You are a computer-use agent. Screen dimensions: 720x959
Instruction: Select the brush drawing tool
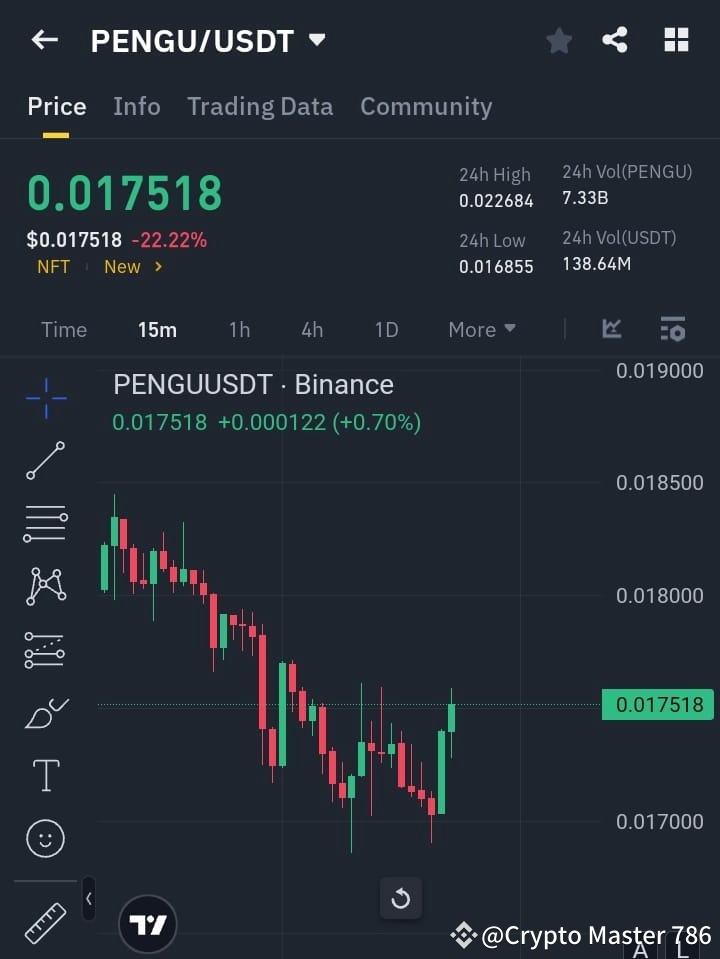click(x=45, y=712)
